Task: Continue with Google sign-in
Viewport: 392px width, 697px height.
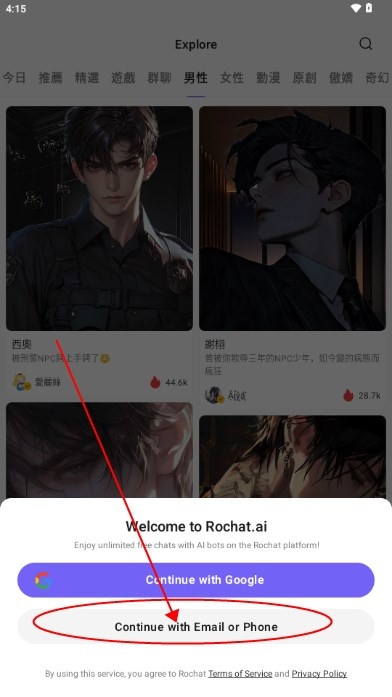Action: pyautogui.click(x=196, y=580)
